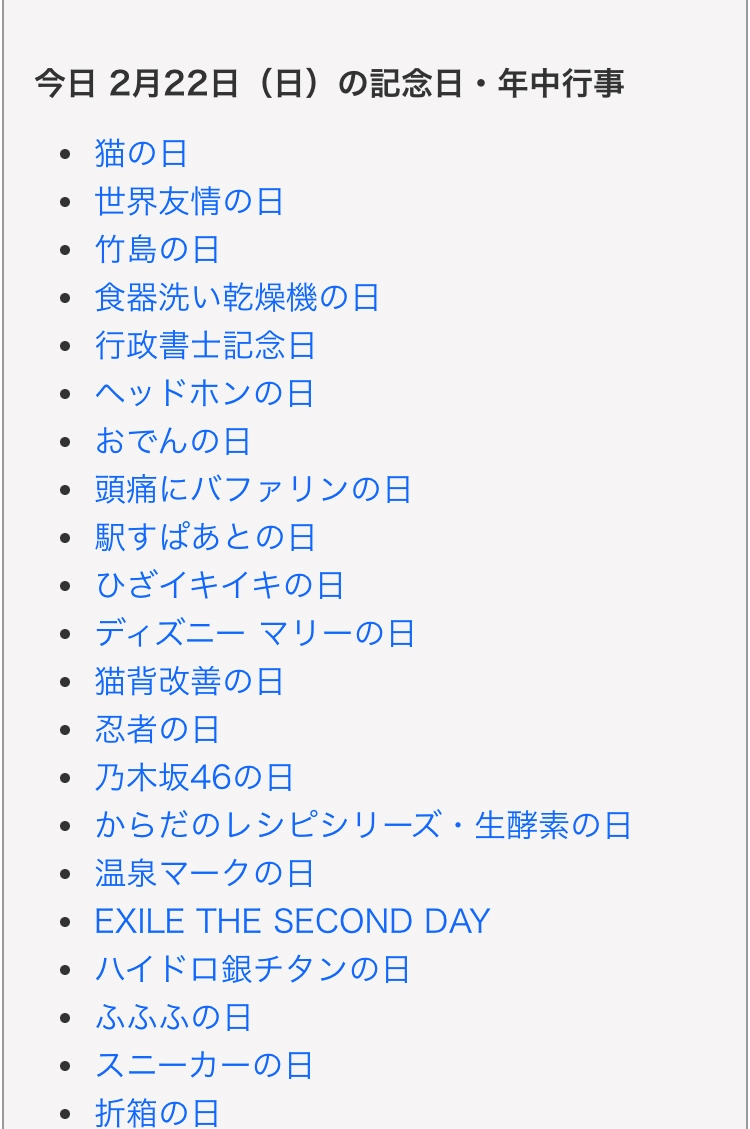The image size is (750, 1129).
Task: Select the 行政書士記念日 link
Action: pyautogui.click(x=205, y=346)
